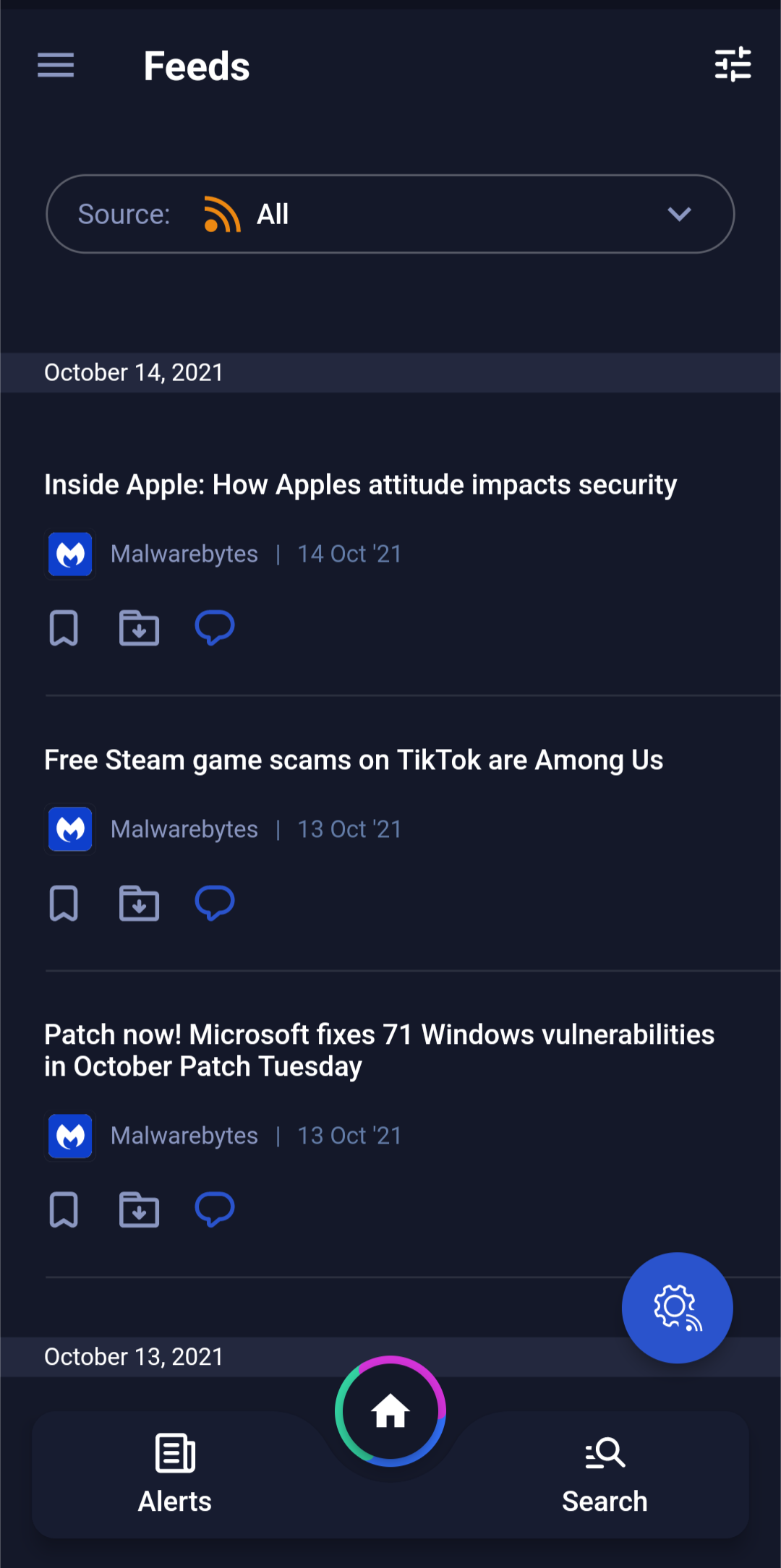This screenshot has height=1568, width=781.
Task: Save Microsoft Patch Tuesday article to folder
Action: [x=139, y=1209]
